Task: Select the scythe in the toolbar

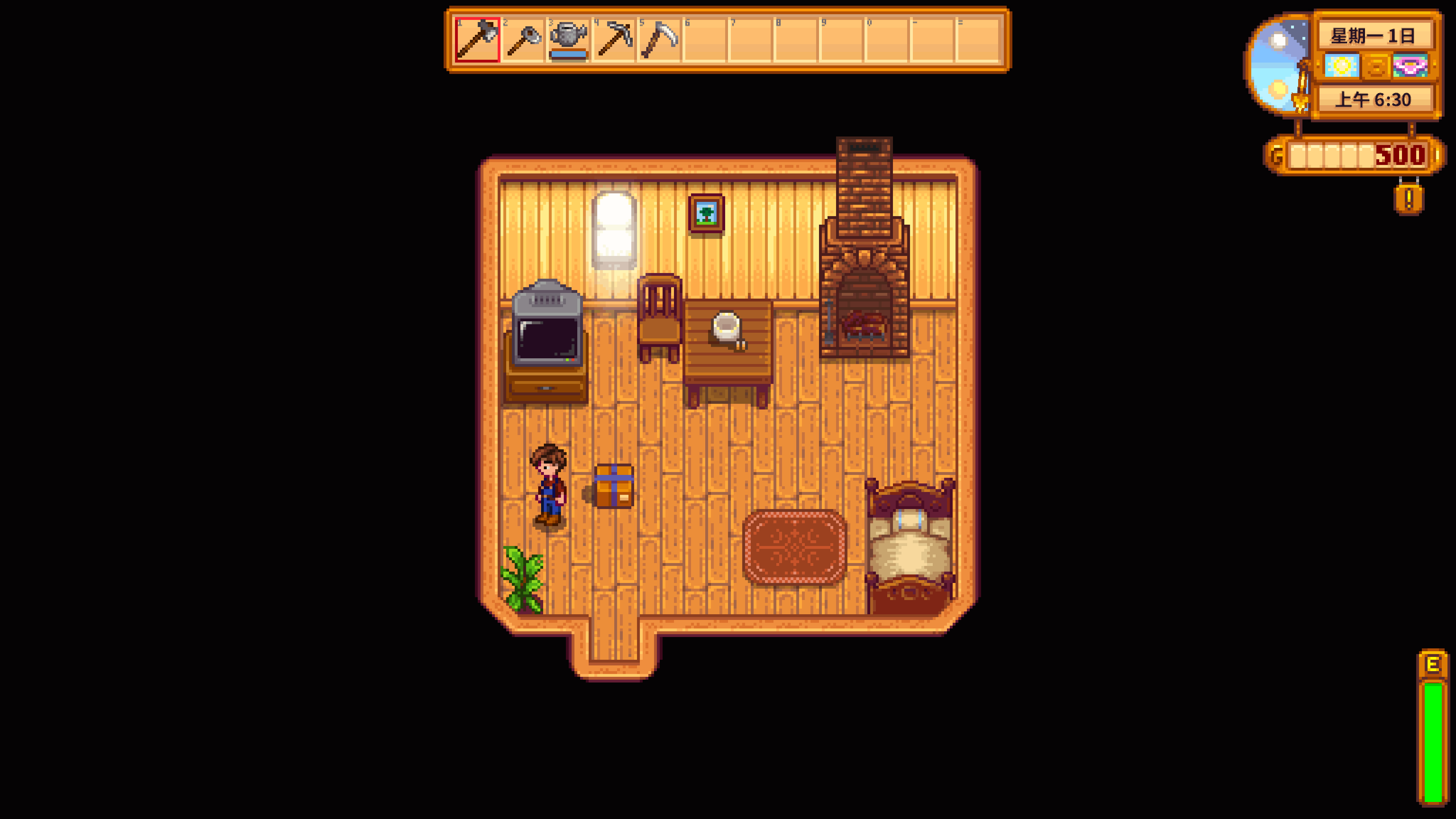Action: coord(660,39)
